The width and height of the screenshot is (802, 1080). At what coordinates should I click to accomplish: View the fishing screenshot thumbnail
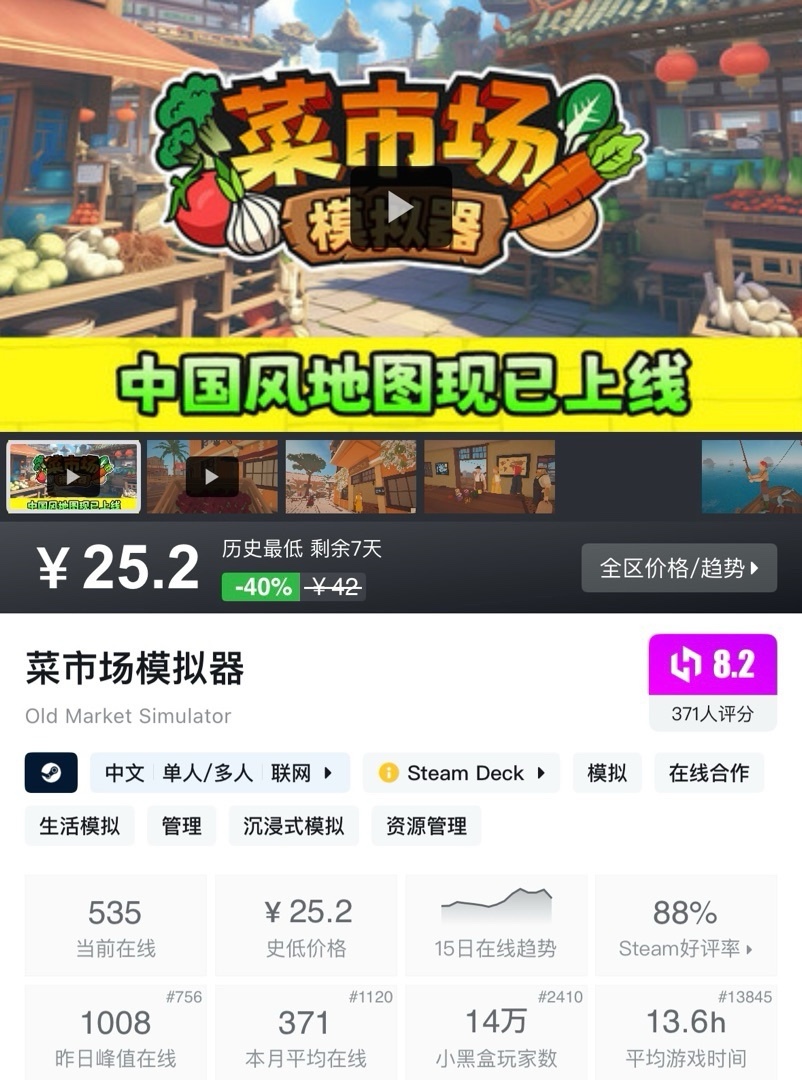[x=751, y=477]
